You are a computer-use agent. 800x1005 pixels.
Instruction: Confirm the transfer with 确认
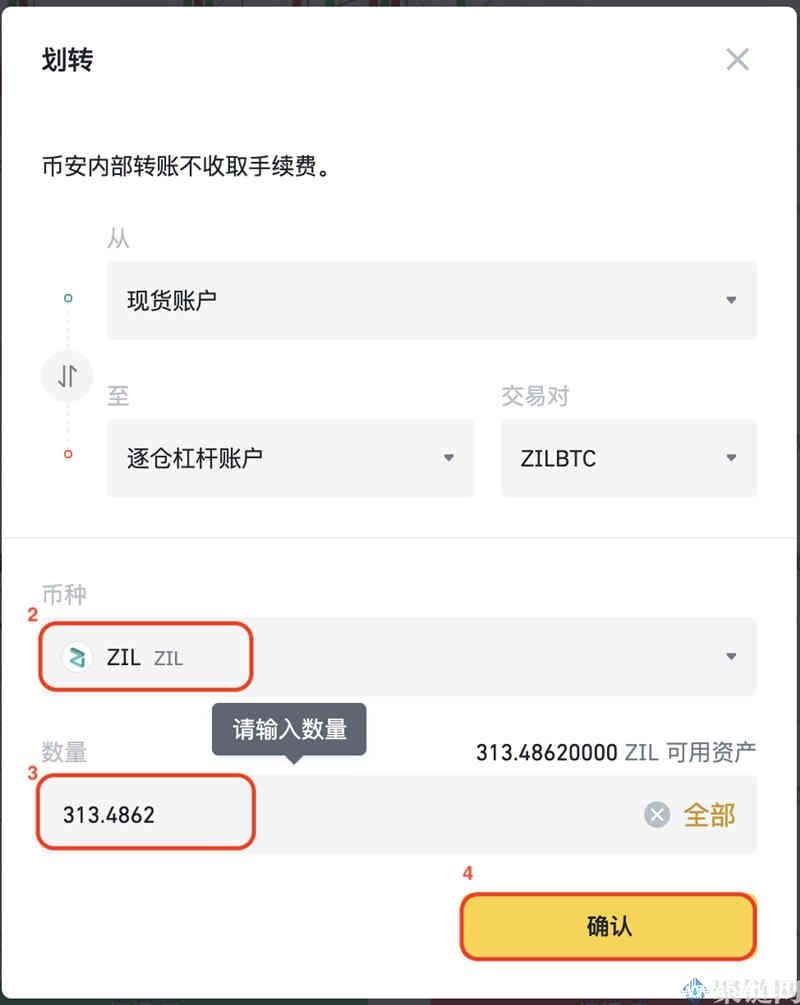pyautogui.click(x=608, y=926)
